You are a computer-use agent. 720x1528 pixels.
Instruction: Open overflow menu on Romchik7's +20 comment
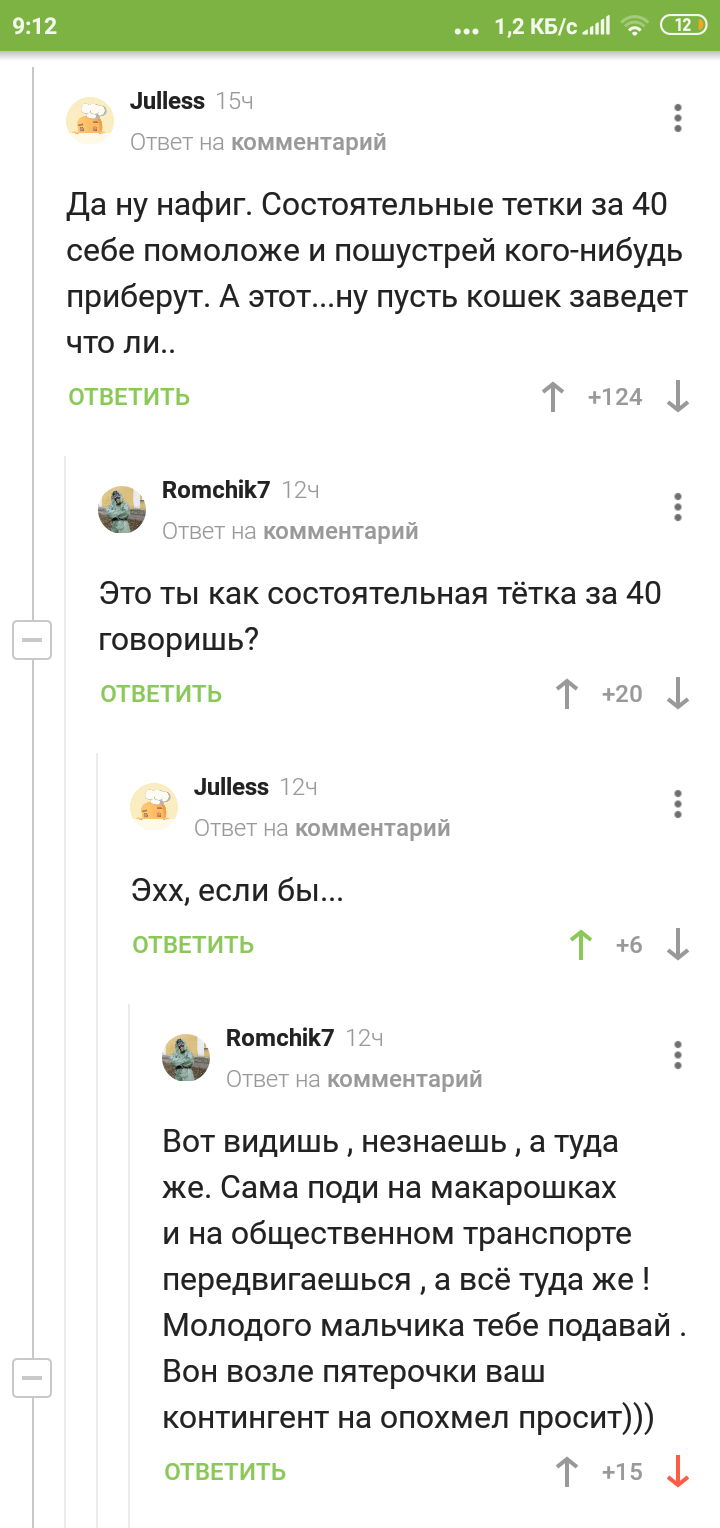[x=678, y=507]
